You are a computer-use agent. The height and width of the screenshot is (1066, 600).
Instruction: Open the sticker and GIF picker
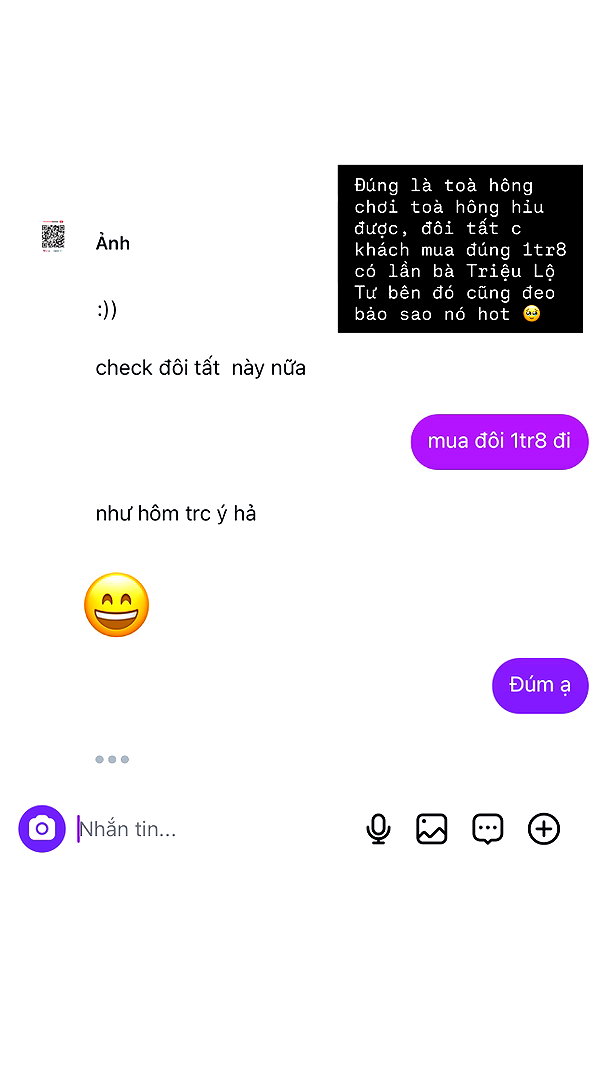488,829
